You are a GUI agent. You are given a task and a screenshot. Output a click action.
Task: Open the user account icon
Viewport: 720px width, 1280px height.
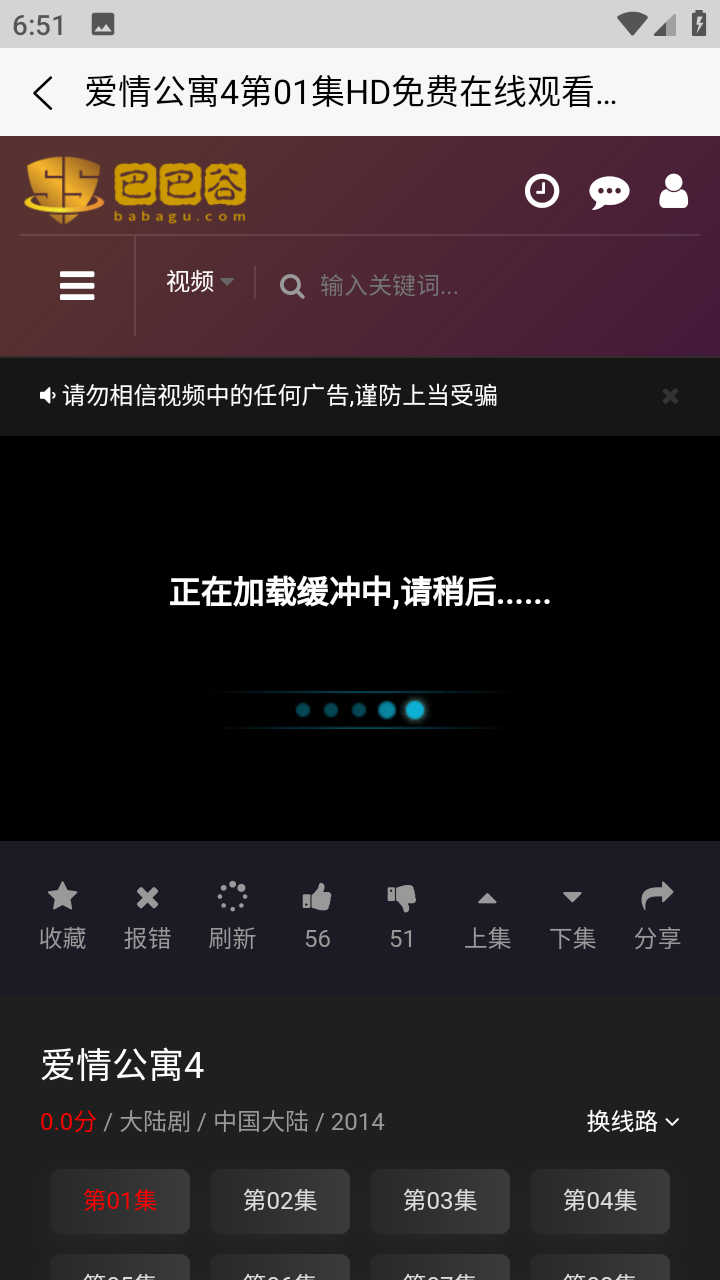tap(674, 191)
